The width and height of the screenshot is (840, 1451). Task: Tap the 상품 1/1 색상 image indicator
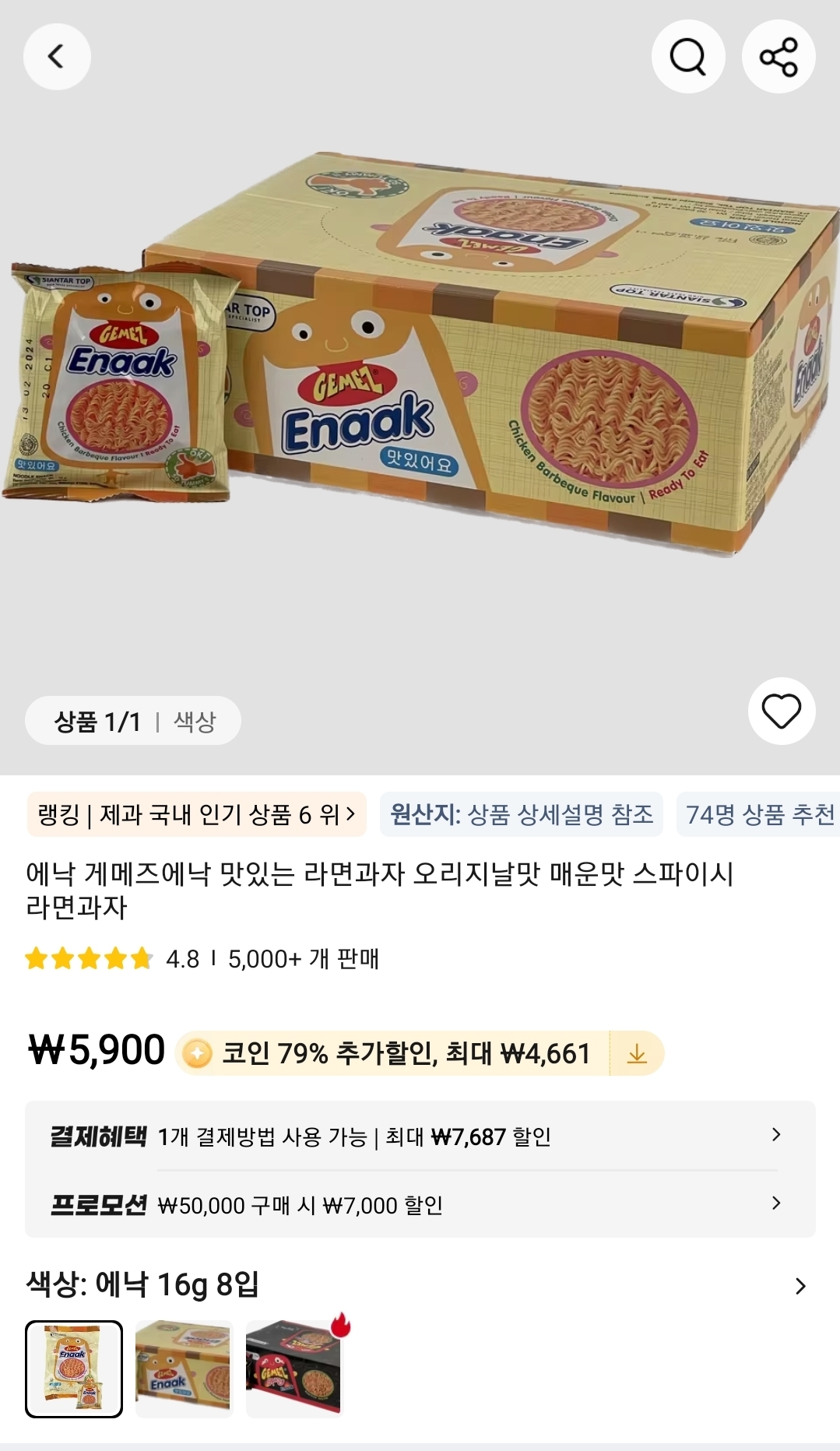pyautogui.click(x=133, y=721)
